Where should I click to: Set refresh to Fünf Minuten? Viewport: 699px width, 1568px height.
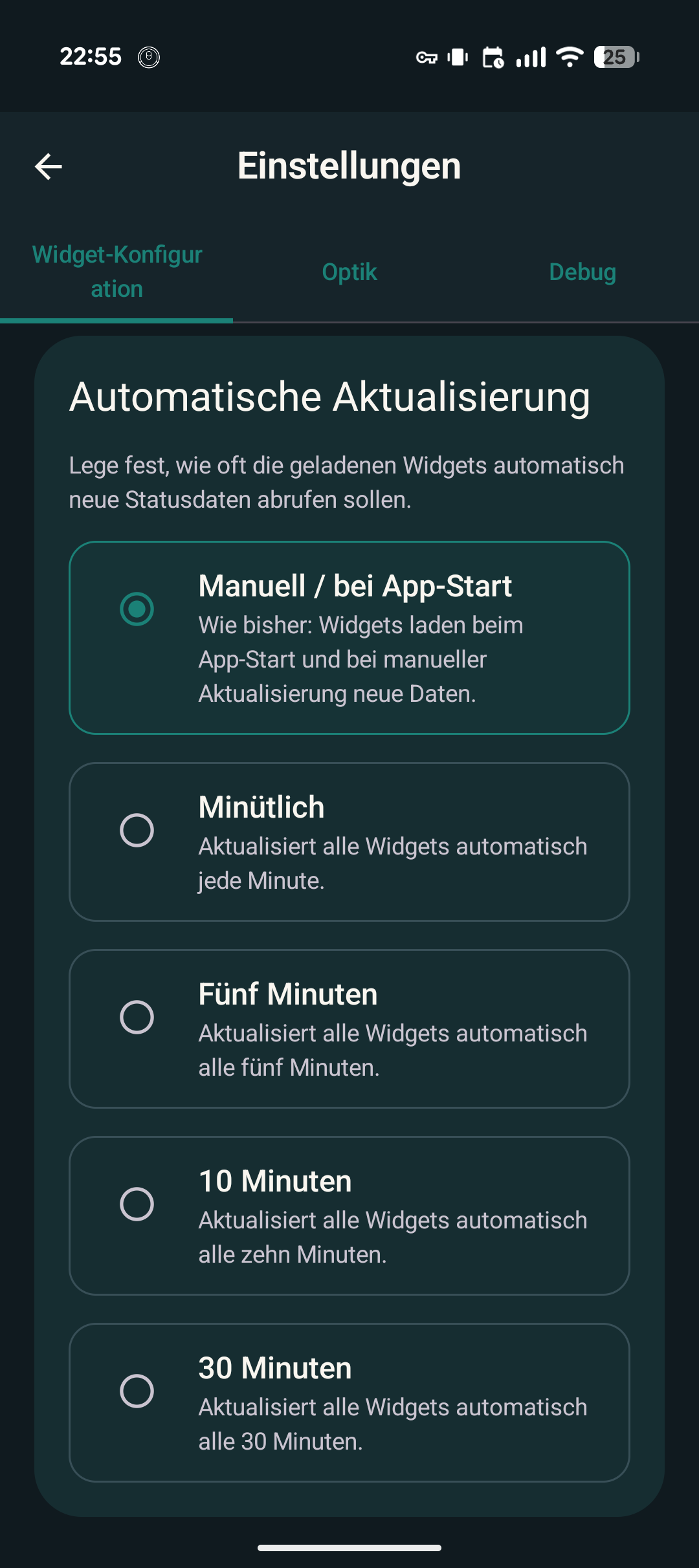137,1017
